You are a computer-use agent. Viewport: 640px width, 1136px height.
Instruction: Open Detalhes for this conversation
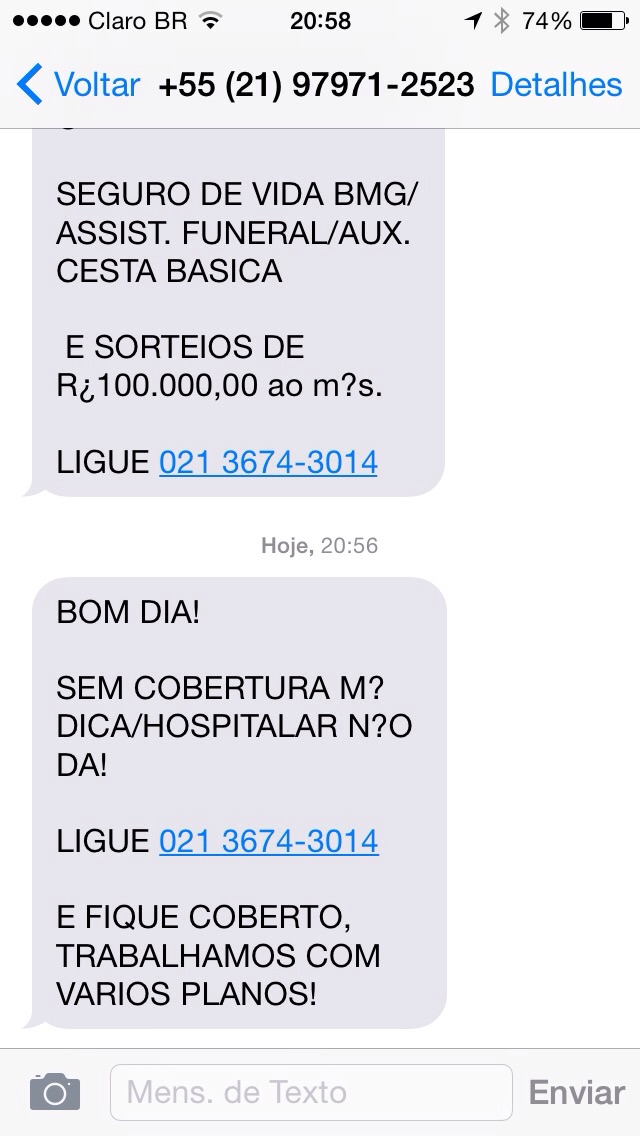pyautogui.click(x=556, y=85)
